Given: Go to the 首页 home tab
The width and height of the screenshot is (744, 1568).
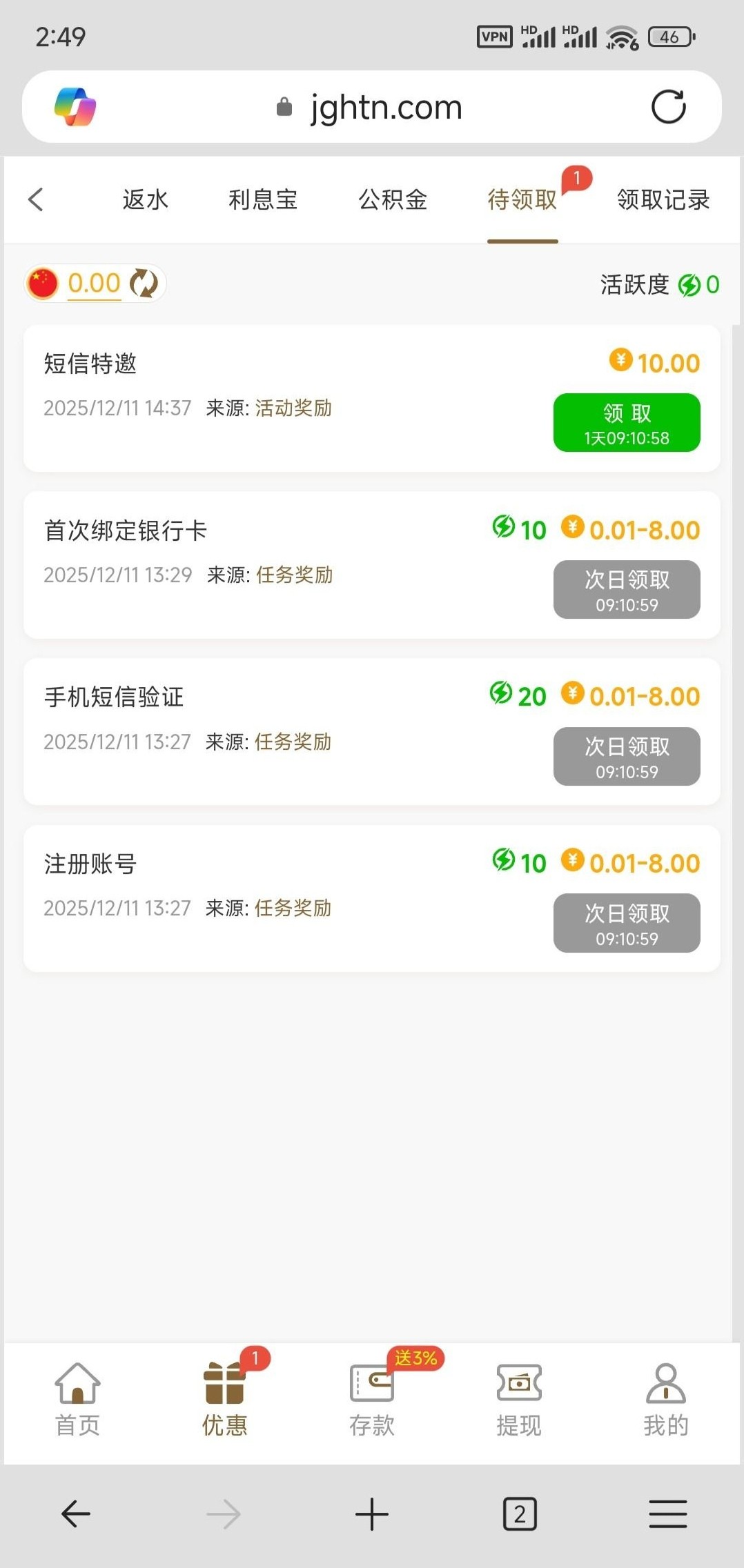Looking at the screenshot, I should point(77,1399).
